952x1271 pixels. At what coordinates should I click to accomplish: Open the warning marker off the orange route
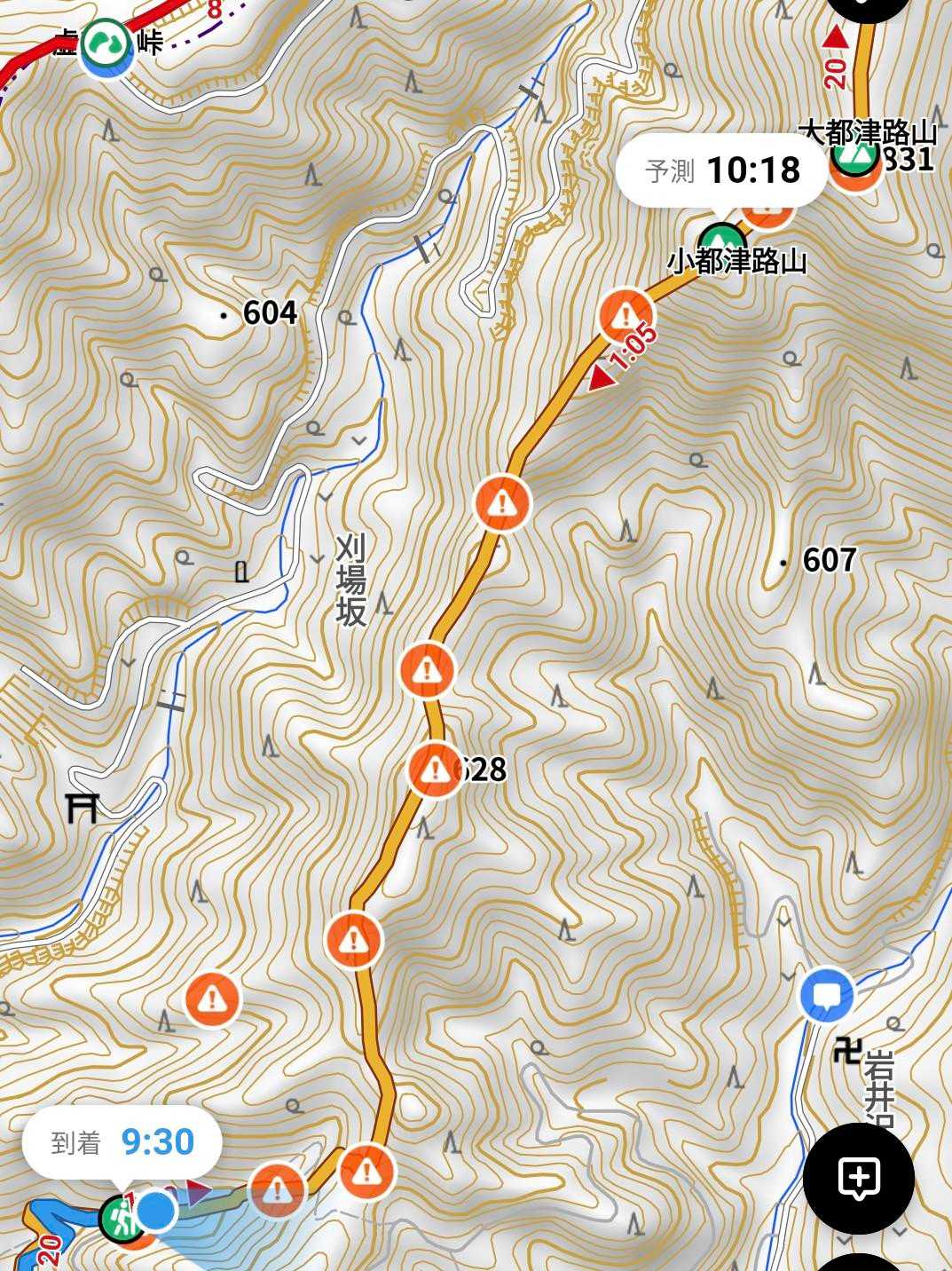pos(212,999)
